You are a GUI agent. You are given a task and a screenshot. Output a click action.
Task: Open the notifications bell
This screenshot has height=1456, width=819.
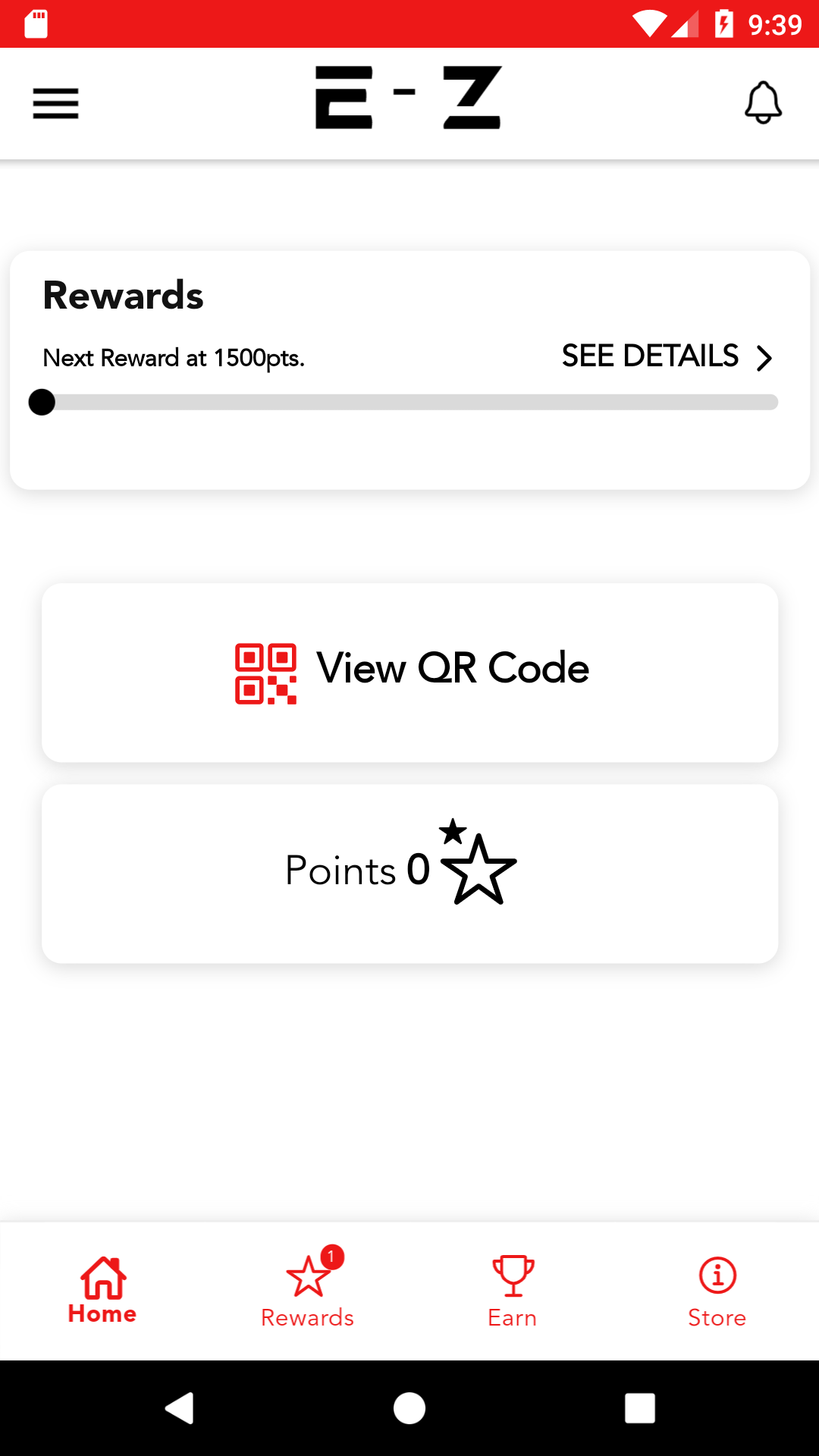(x=763, y=102)
